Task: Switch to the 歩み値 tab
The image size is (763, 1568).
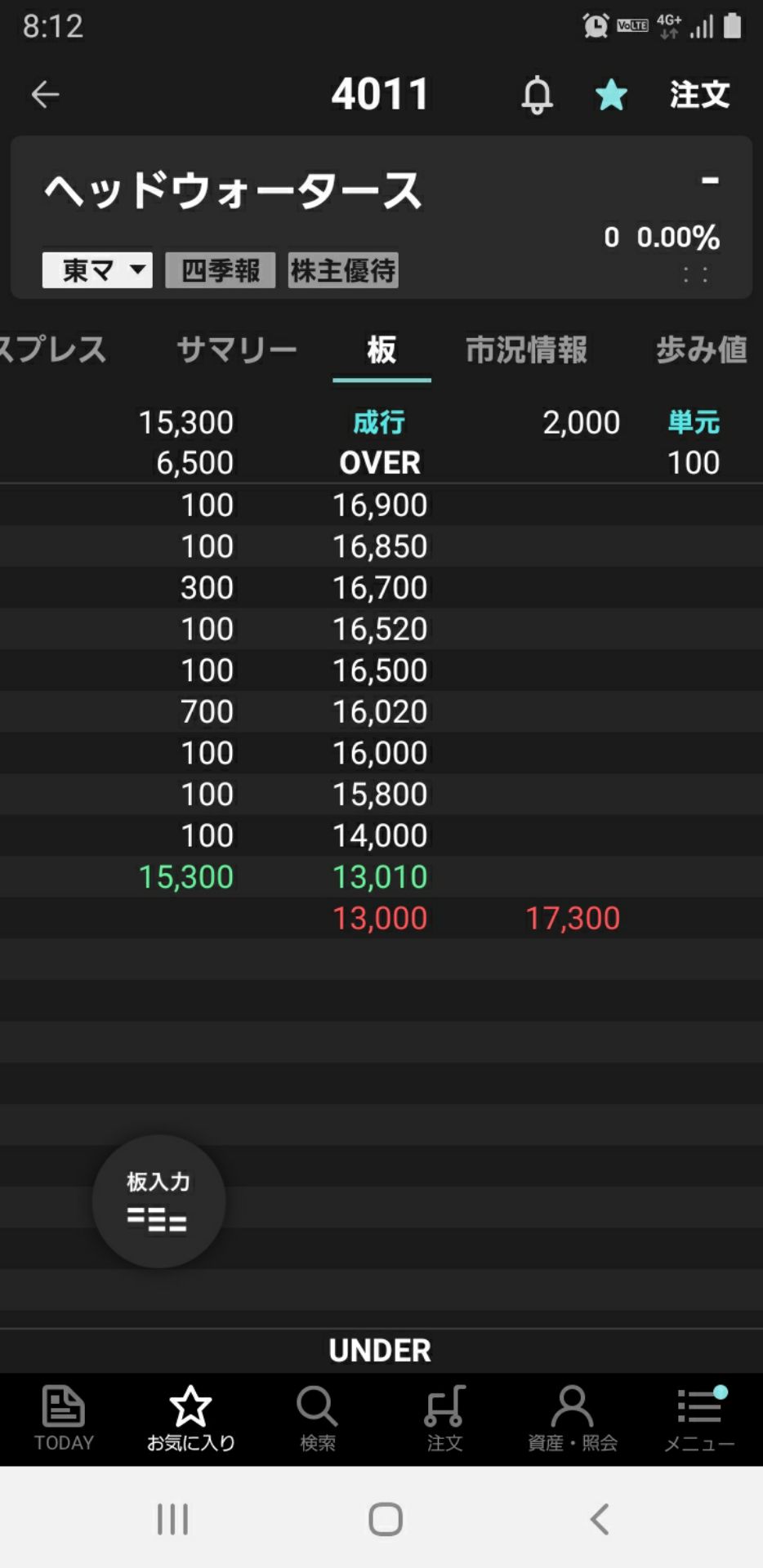Action: click(x=701, y=350)
